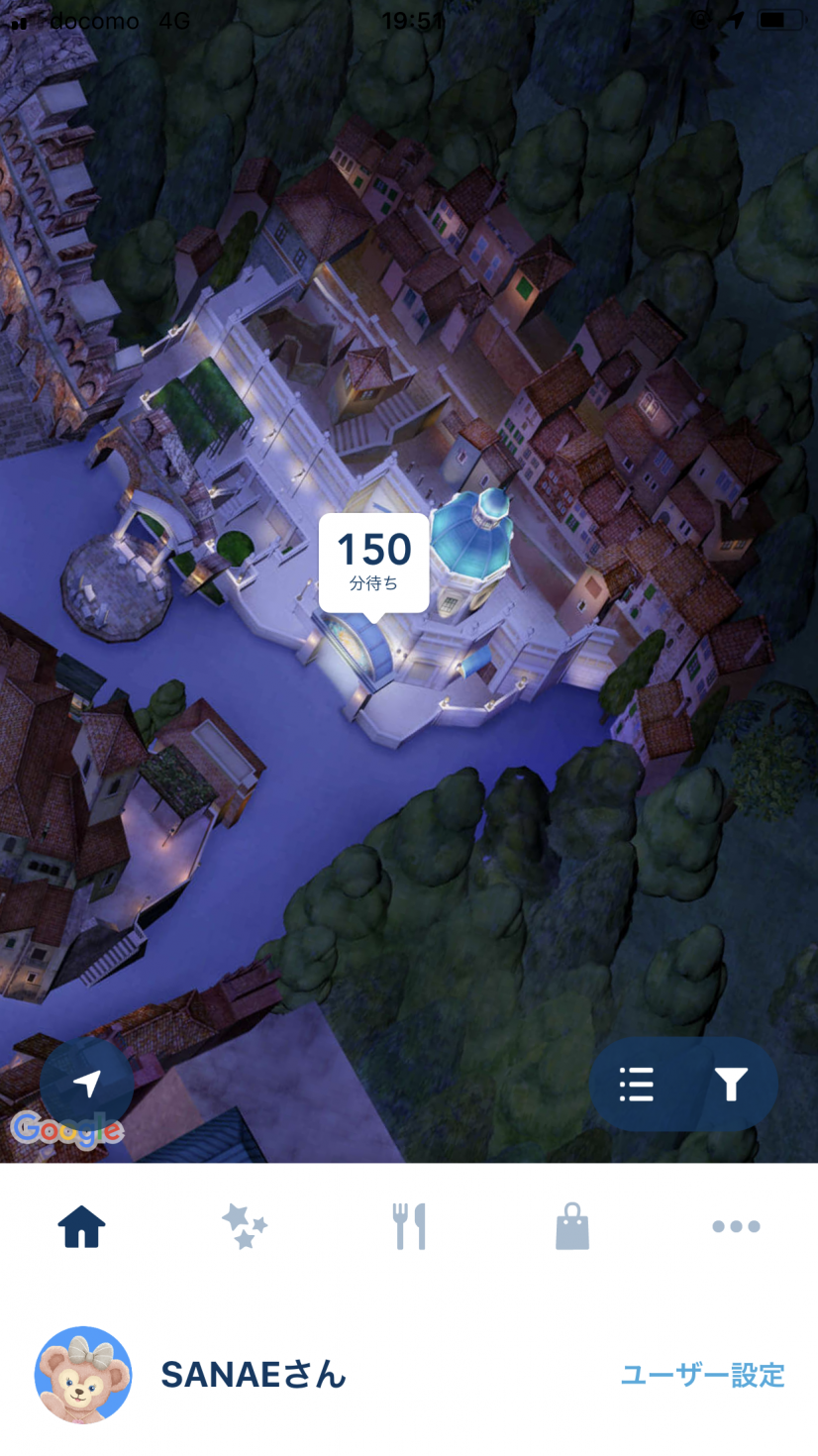This screenshot has width=818, height=1456.
Task: Open the list view of attractions
Action: tap(636, 1086)
